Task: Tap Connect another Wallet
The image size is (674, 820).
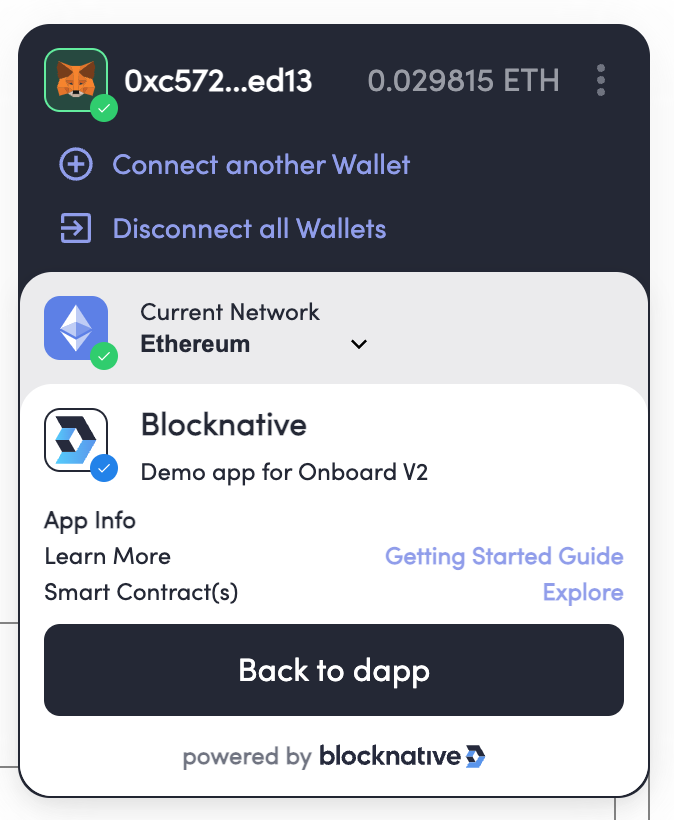Action: tap(260, 165)
